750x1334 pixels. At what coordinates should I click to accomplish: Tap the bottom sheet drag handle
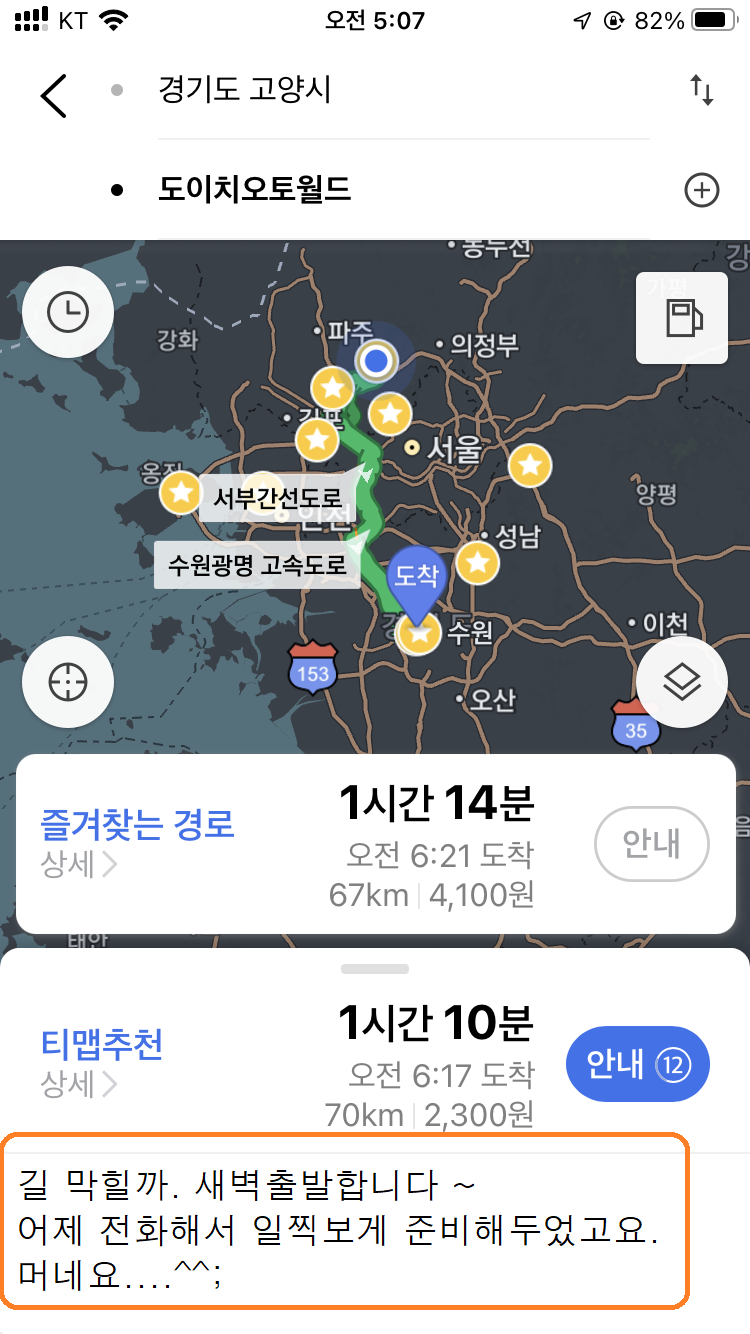tap(375, 969)
